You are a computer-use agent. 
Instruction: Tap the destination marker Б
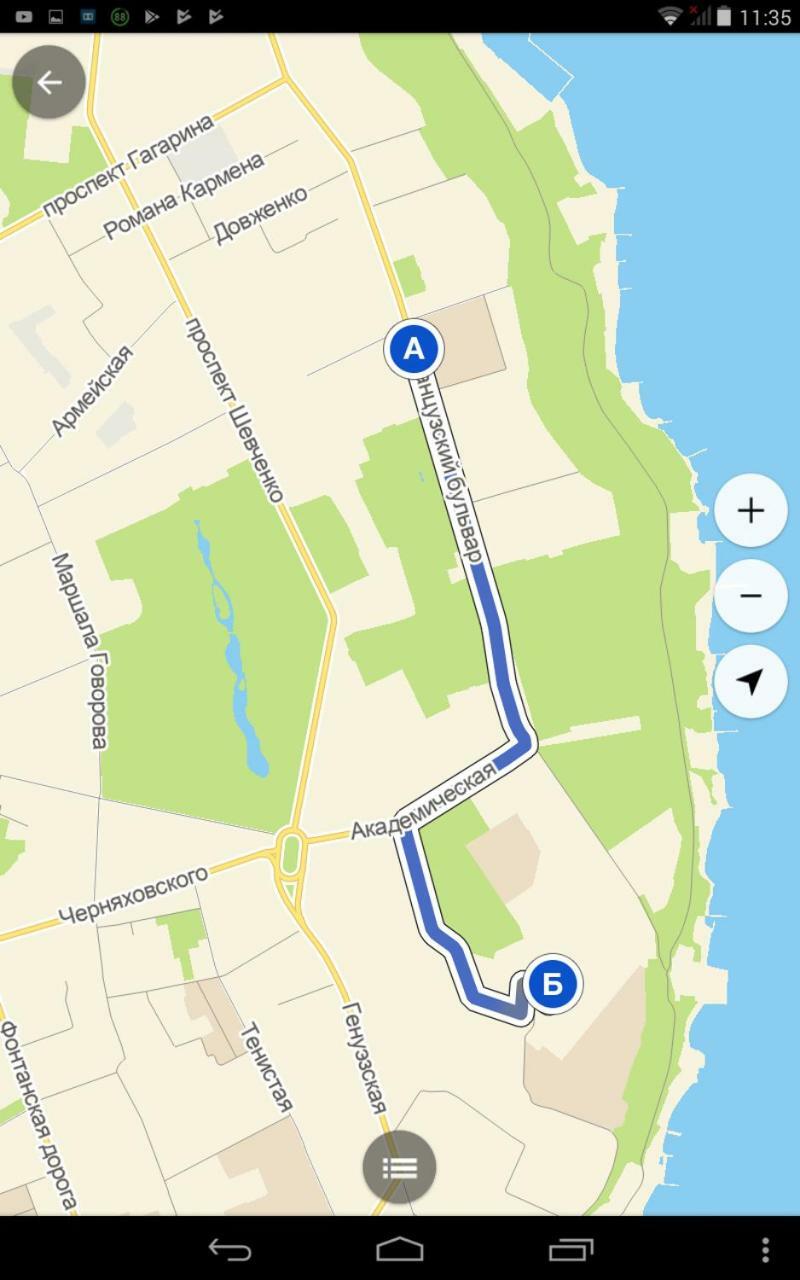click(552, 986)
